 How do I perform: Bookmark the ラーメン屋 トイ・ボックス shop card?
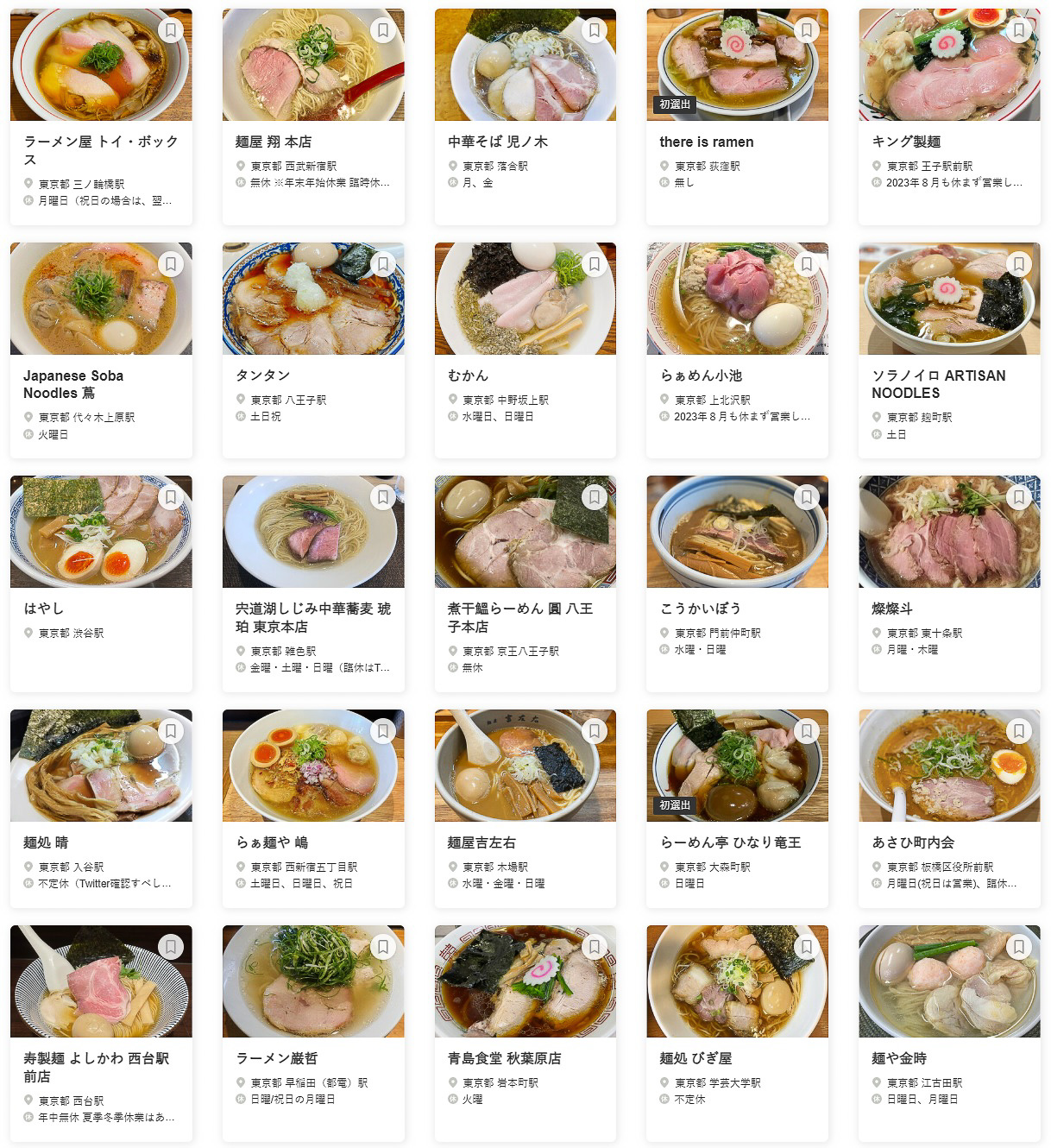170,31
